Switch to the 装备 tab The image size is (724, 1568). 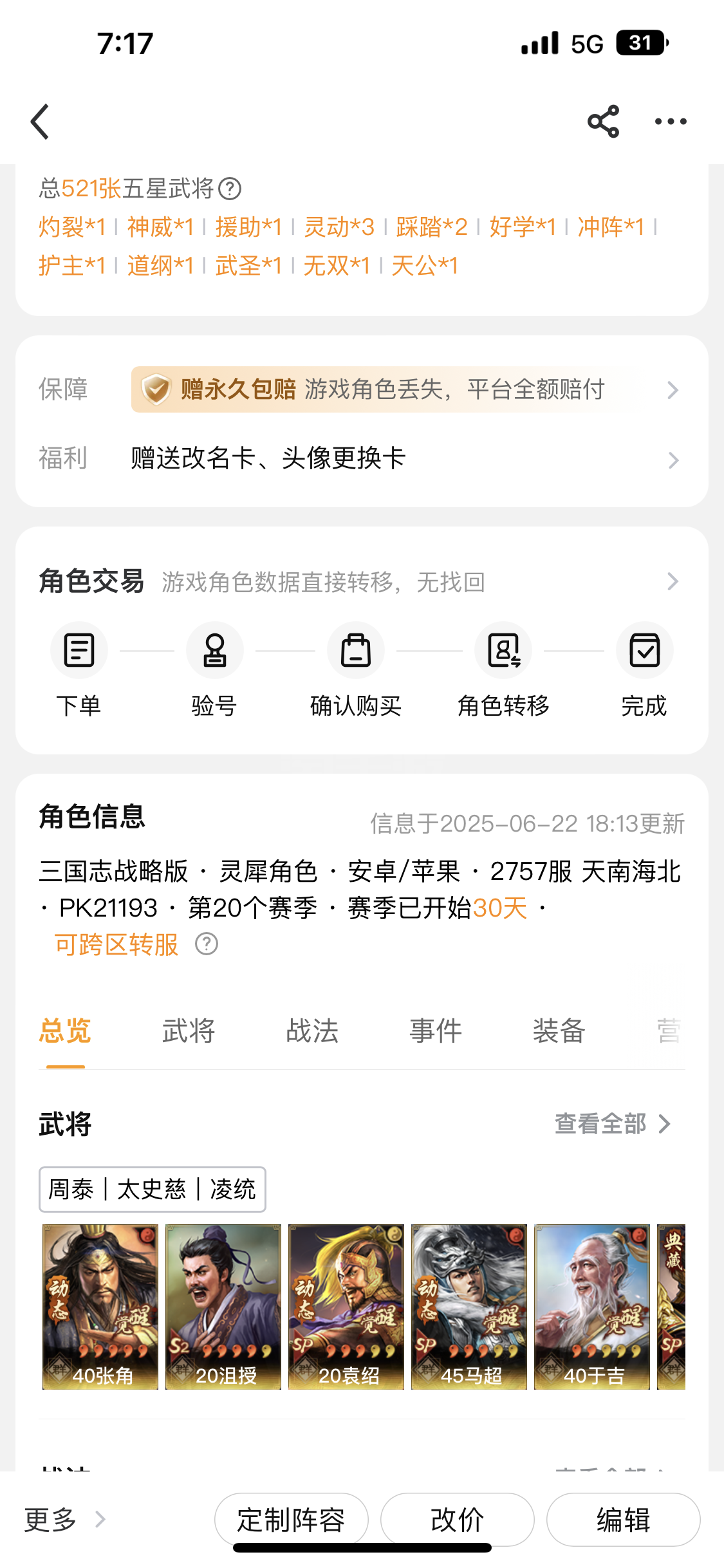click(x=559, y=1031)
